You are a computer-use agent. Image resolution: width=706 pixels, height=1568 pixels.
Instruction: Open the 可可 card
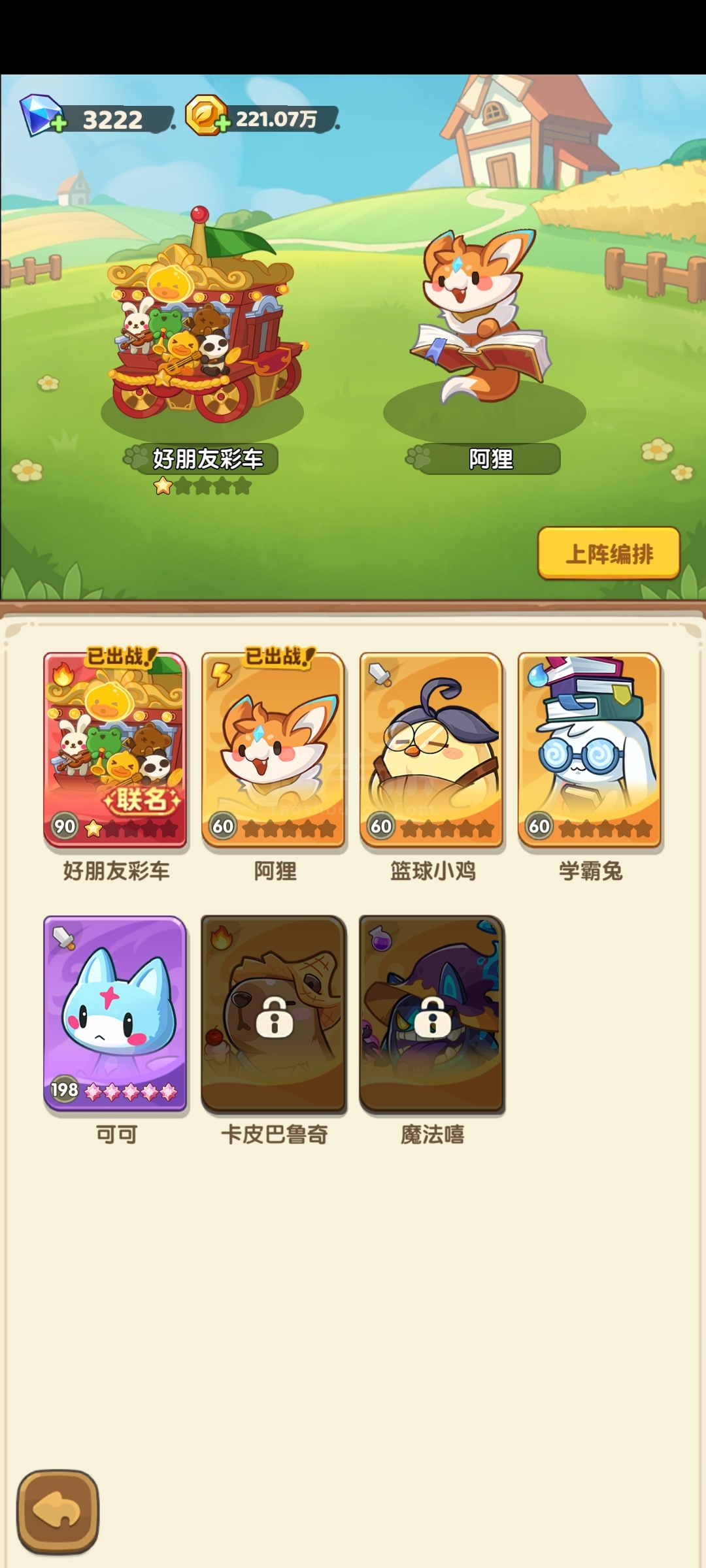(115, 1013)
